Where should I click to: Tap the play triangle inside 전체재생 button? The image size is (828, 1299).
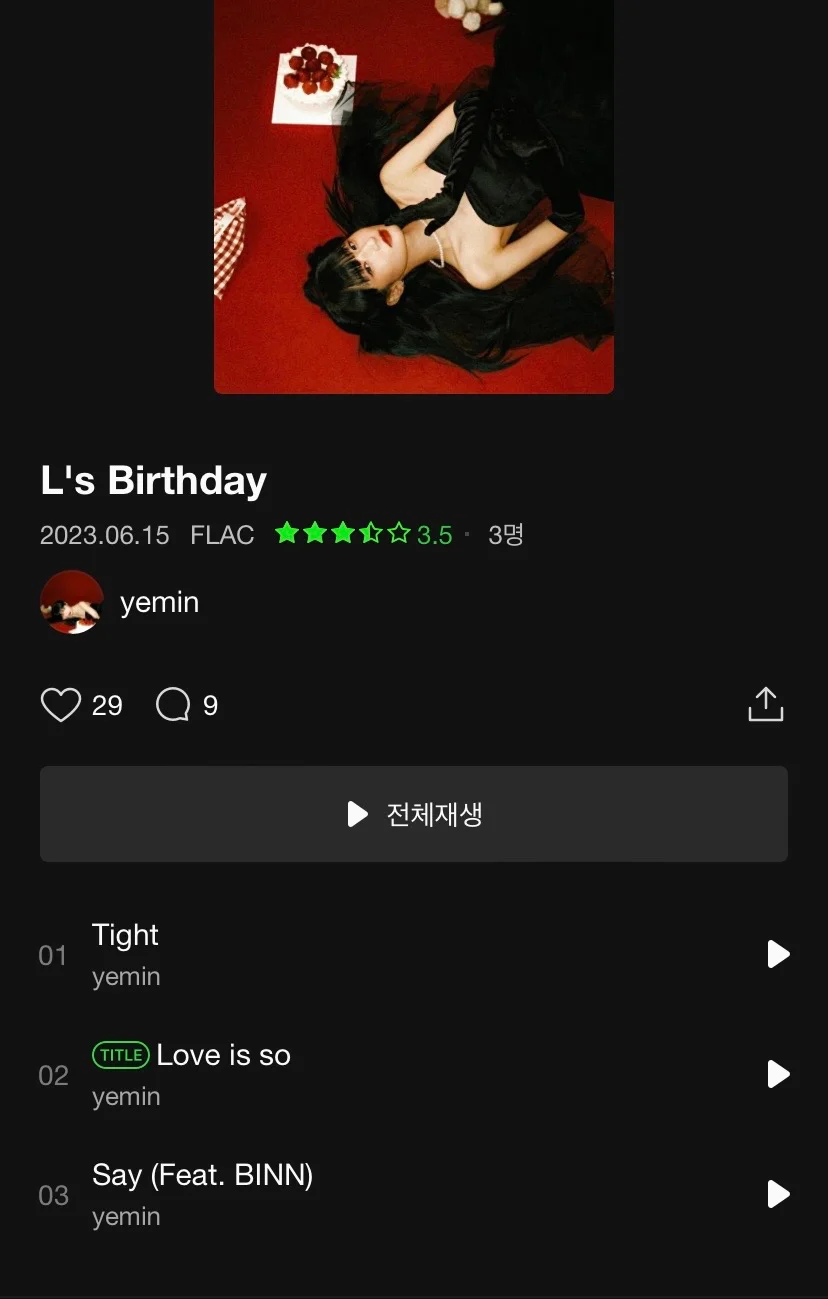357,814
